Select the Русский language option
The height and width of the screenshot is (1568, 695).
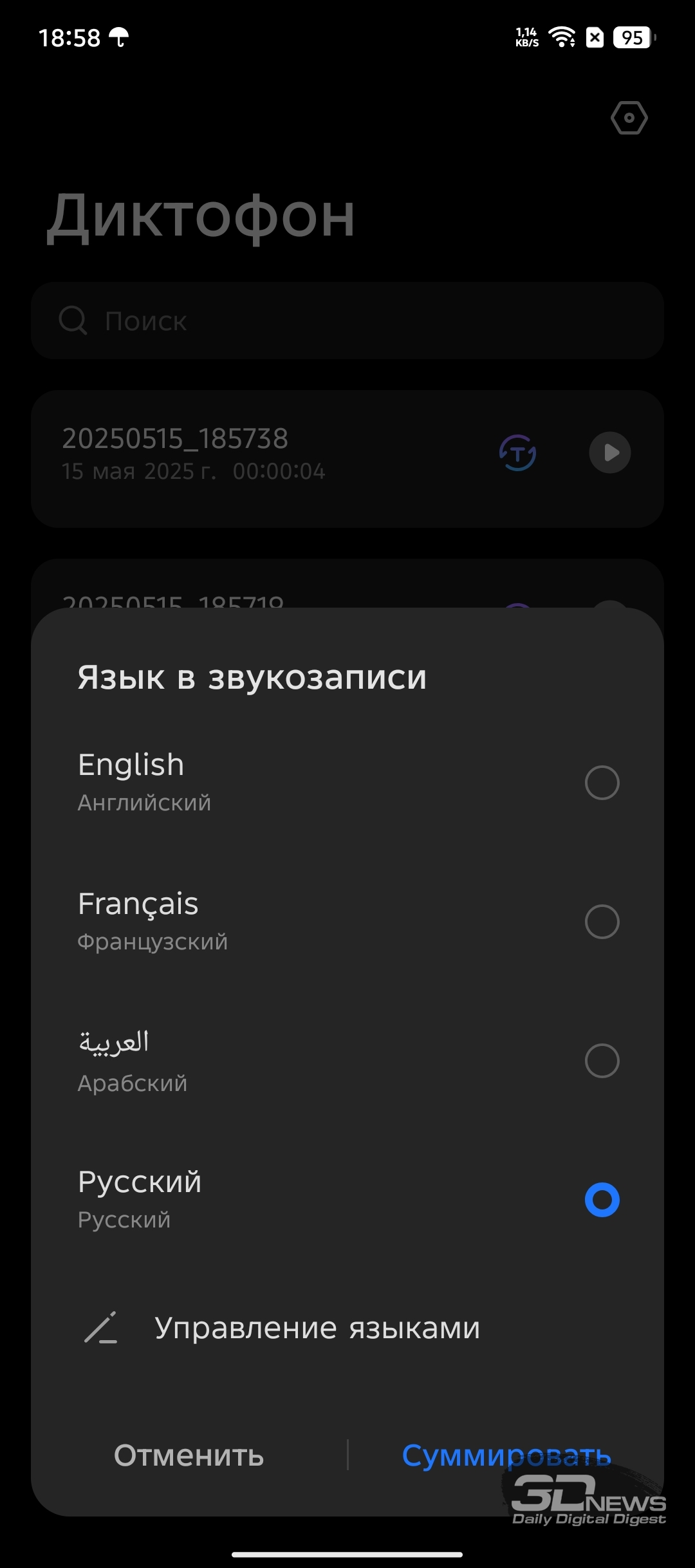coord(347,1200)
